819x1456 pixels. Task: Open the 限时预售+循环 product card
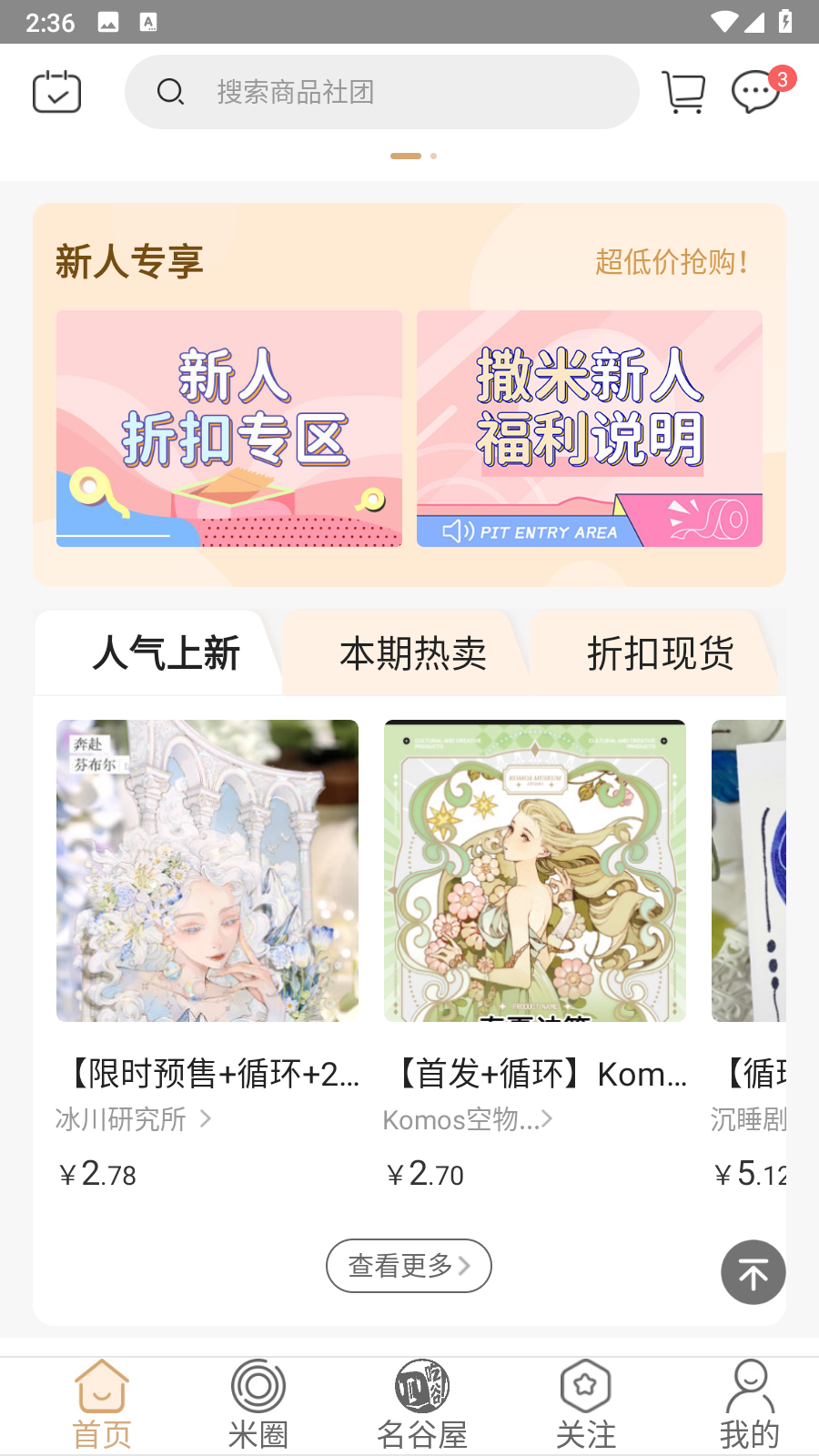(x=207, y=871)
